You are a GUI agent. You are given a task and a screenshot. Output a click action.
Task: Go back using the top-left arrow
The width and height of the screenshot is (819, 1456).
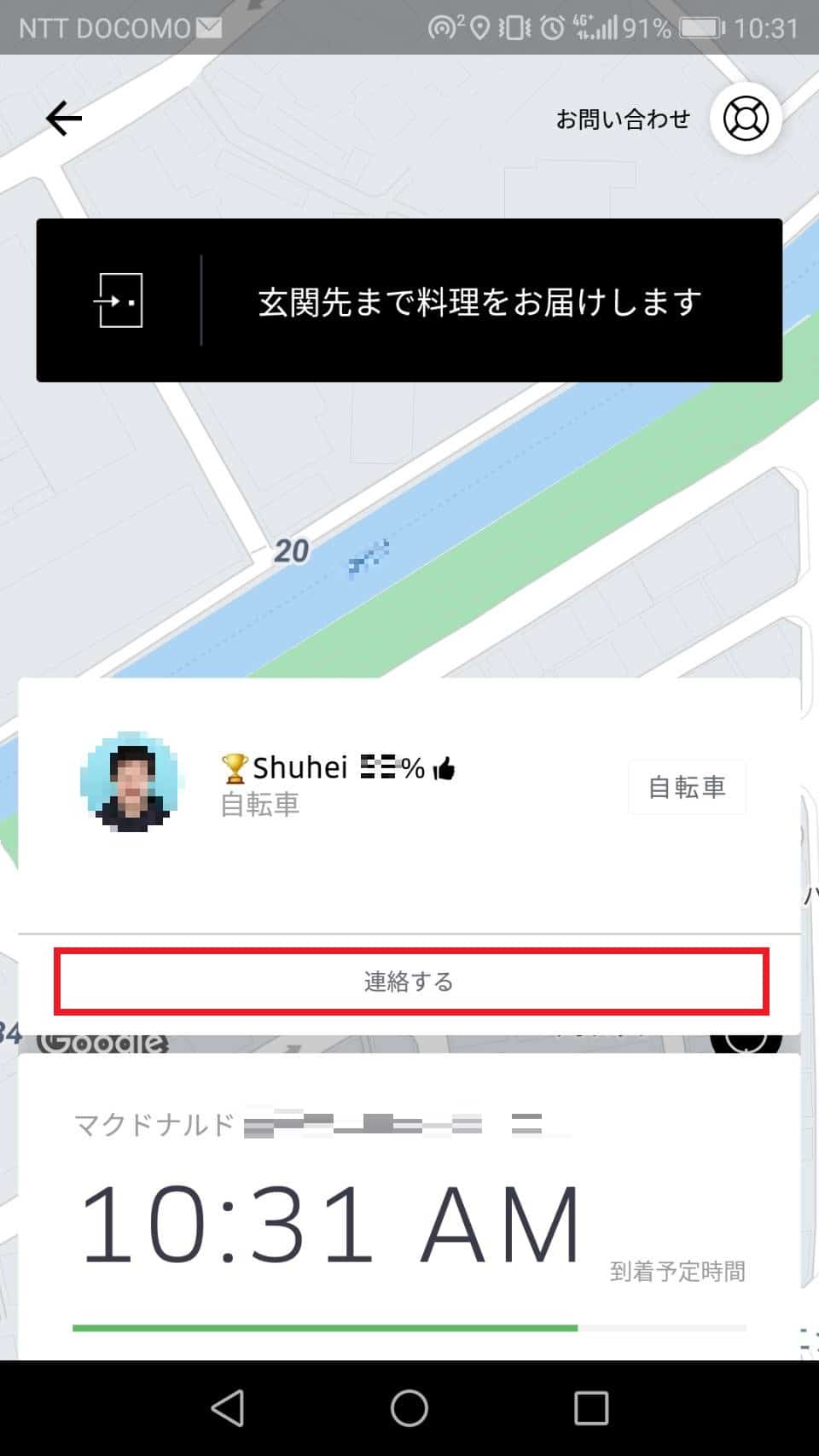point(64,118)
